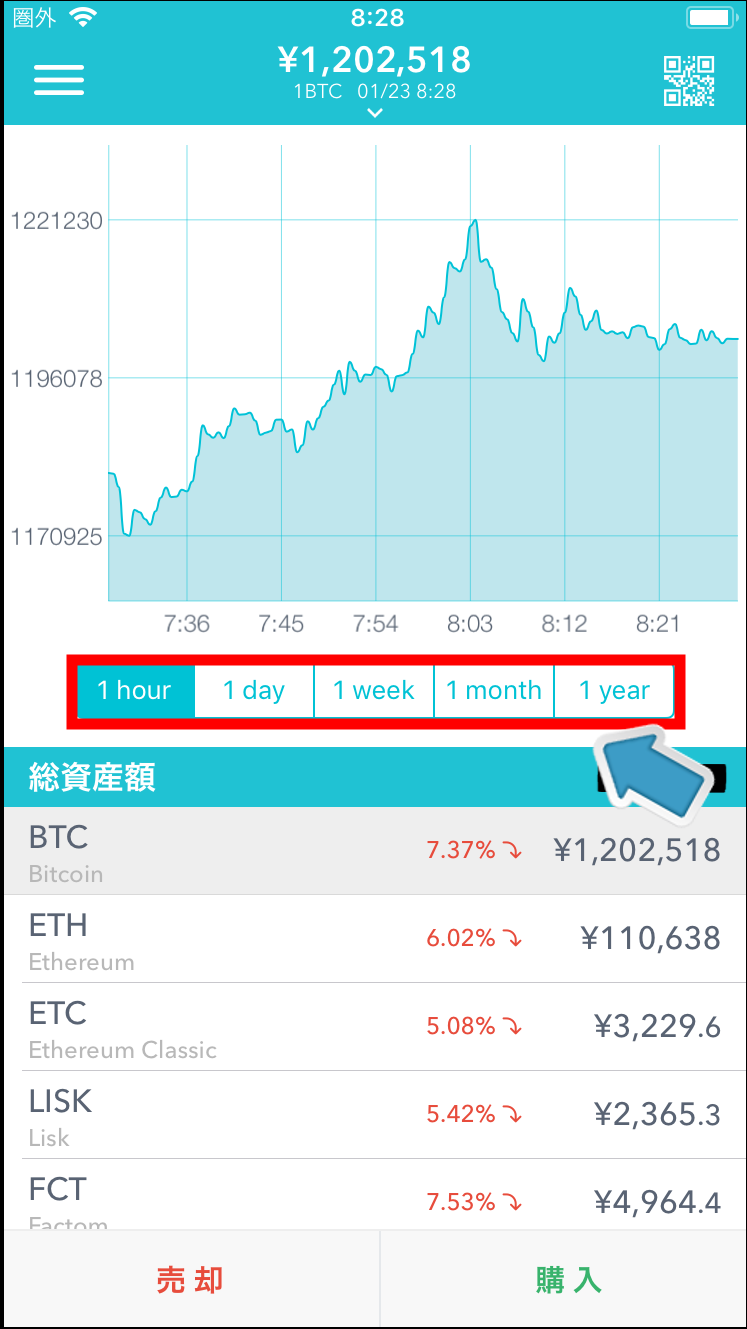Screen dimensions: 747x1329
Task: Switch chart to 1 week
Action: click(374, 691)
